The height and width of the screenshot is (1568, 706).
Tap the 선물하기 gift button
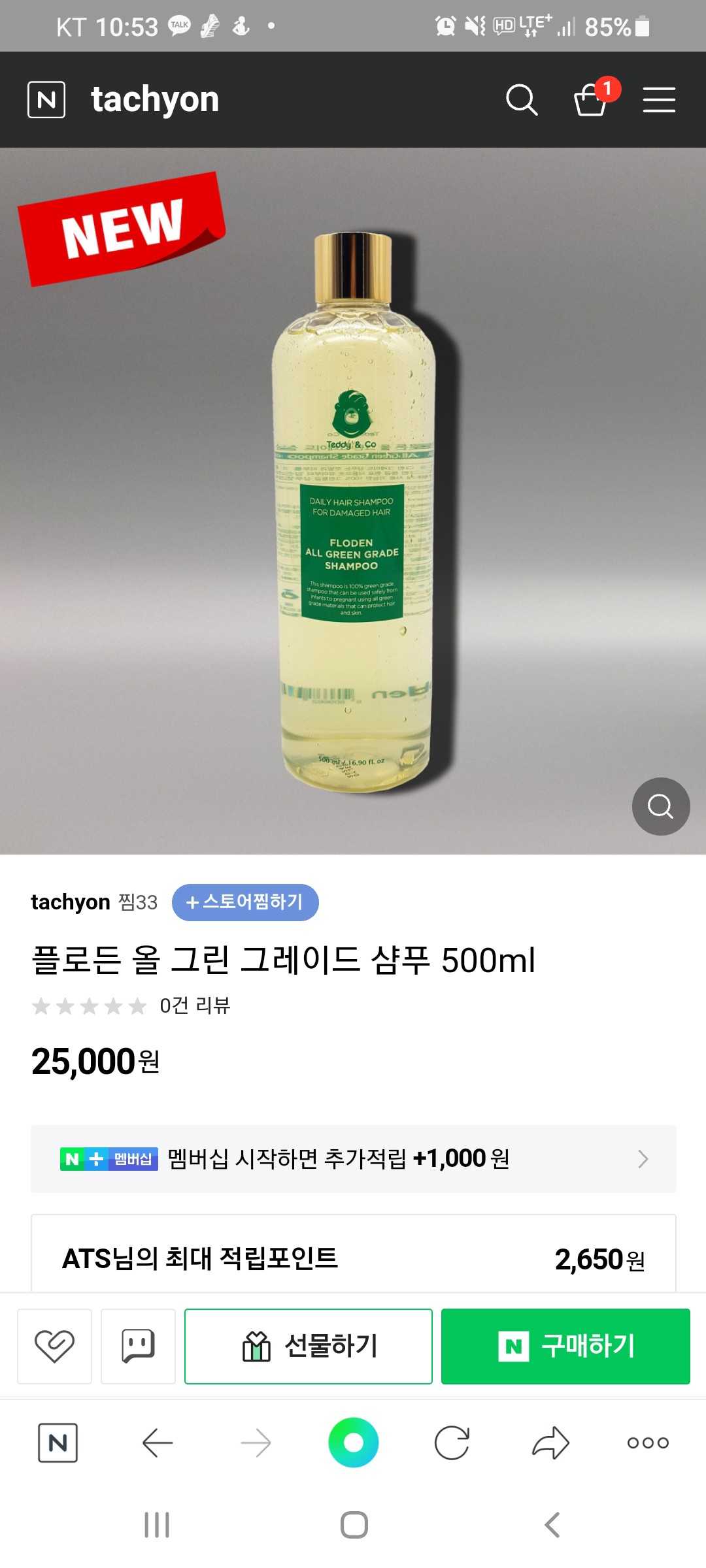click(x=309, y=1346)
